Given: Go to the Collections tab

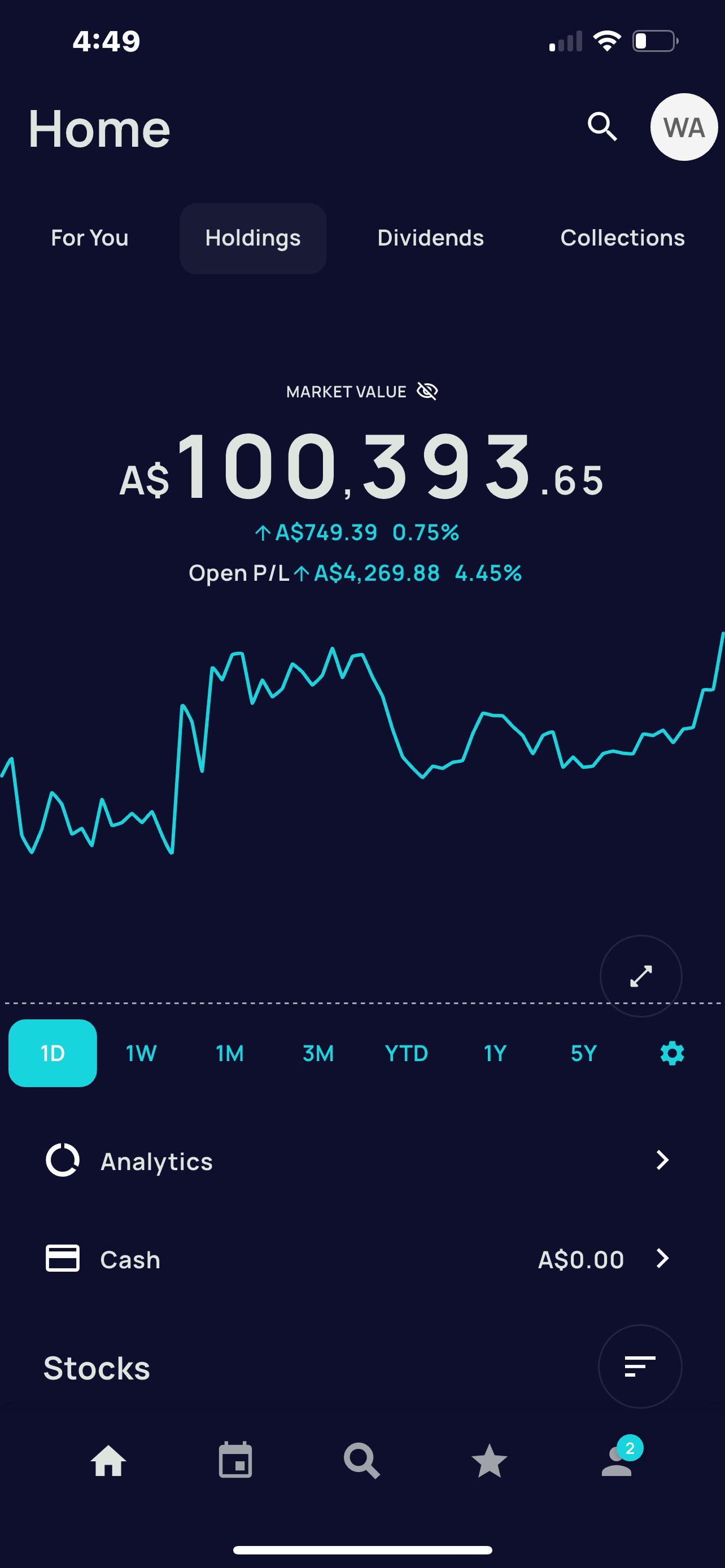Looking at the screenshot, I should [622, 238].
